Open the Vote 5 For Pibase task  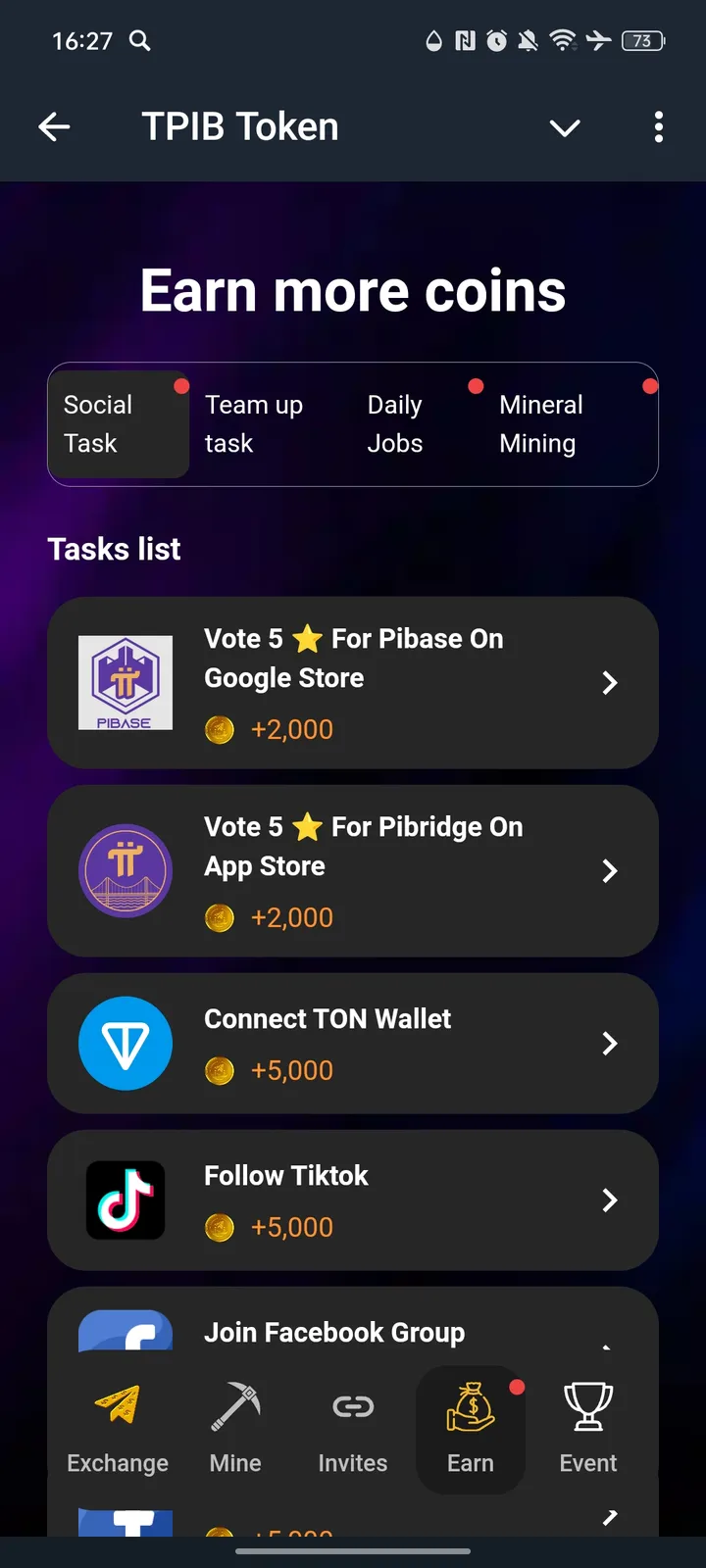(353, 682)
